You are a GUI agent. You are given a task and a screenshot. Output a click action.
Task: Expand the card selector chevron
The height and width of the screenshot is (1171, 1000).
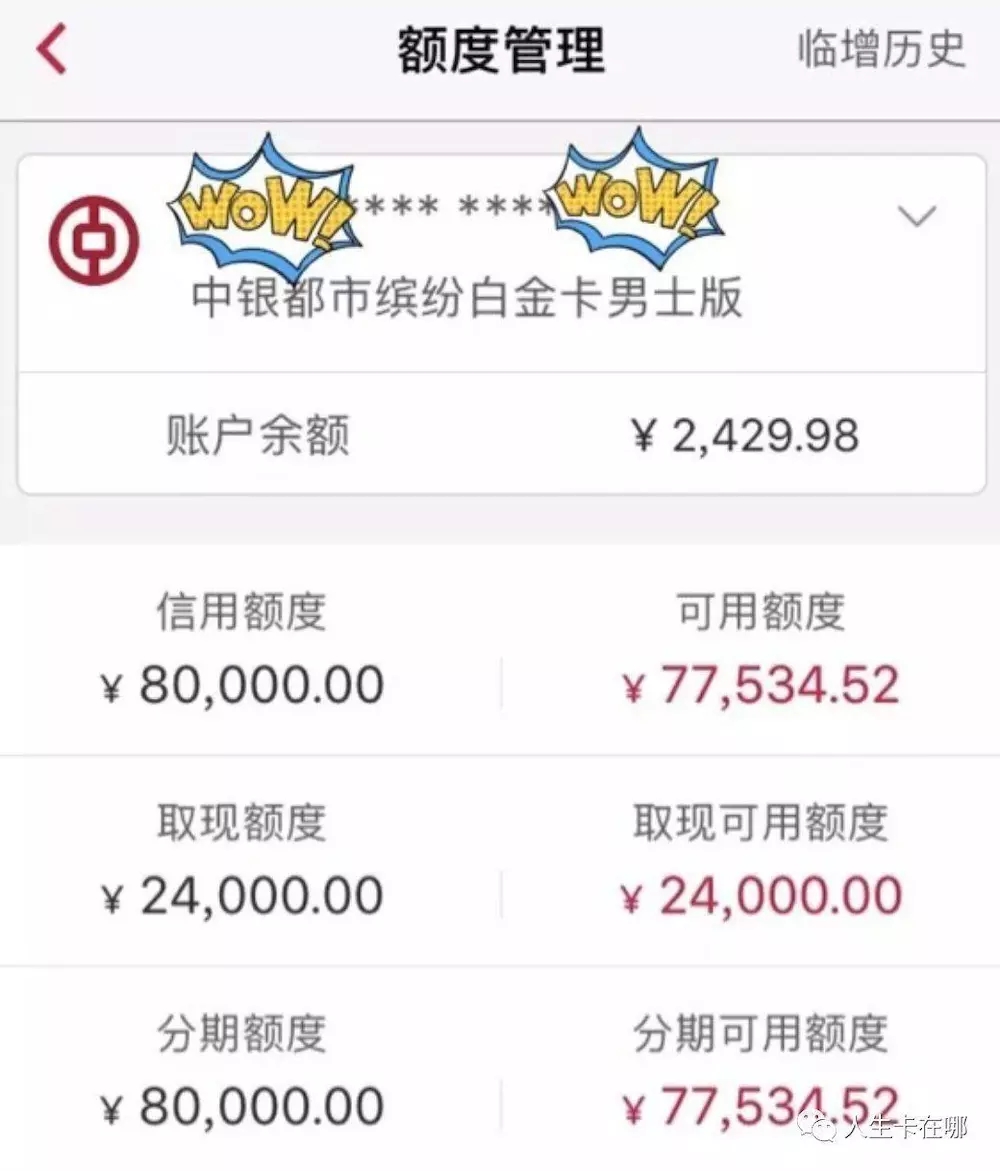pyautogui.click(x=917, y=216)
